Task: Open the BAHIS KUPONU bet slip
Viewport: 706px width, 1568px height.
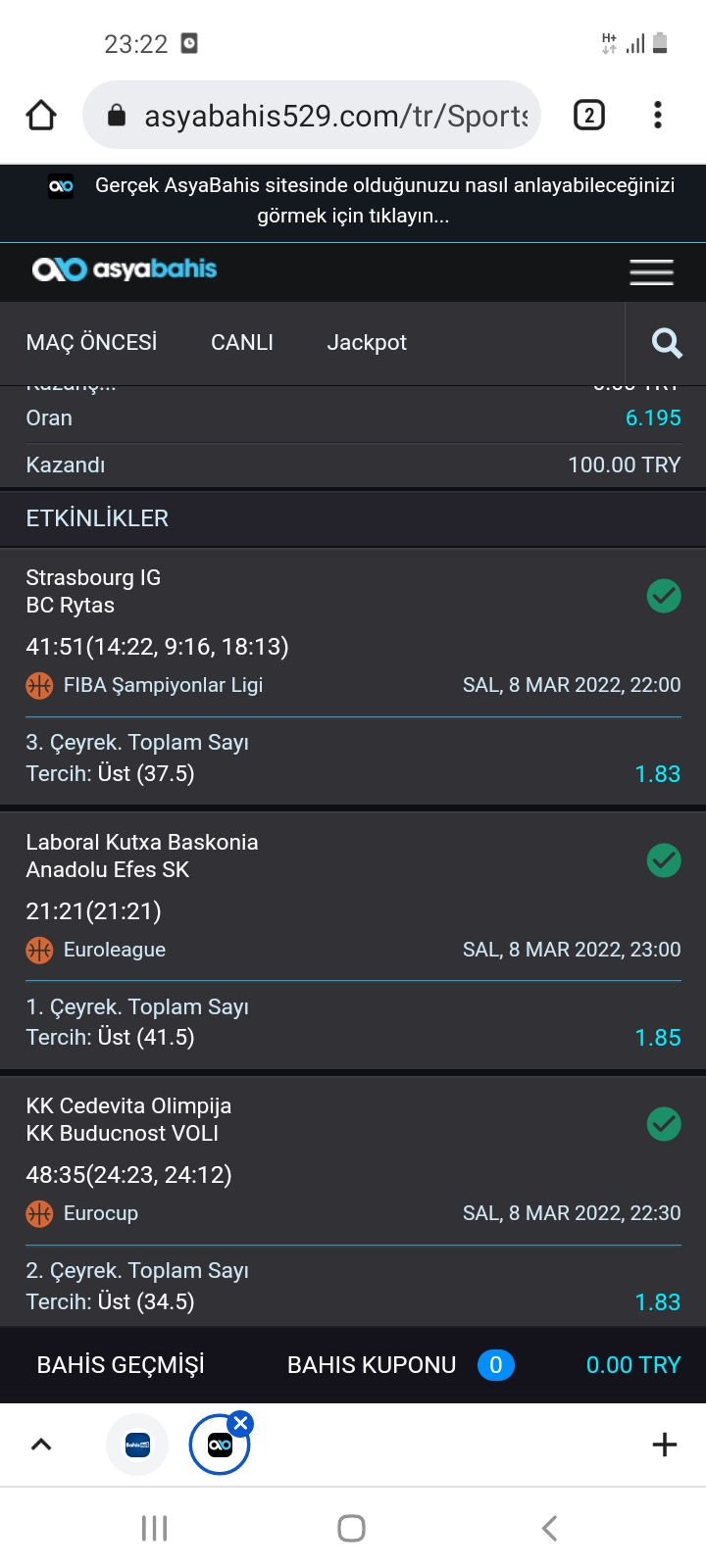Action: (372, 1365)
